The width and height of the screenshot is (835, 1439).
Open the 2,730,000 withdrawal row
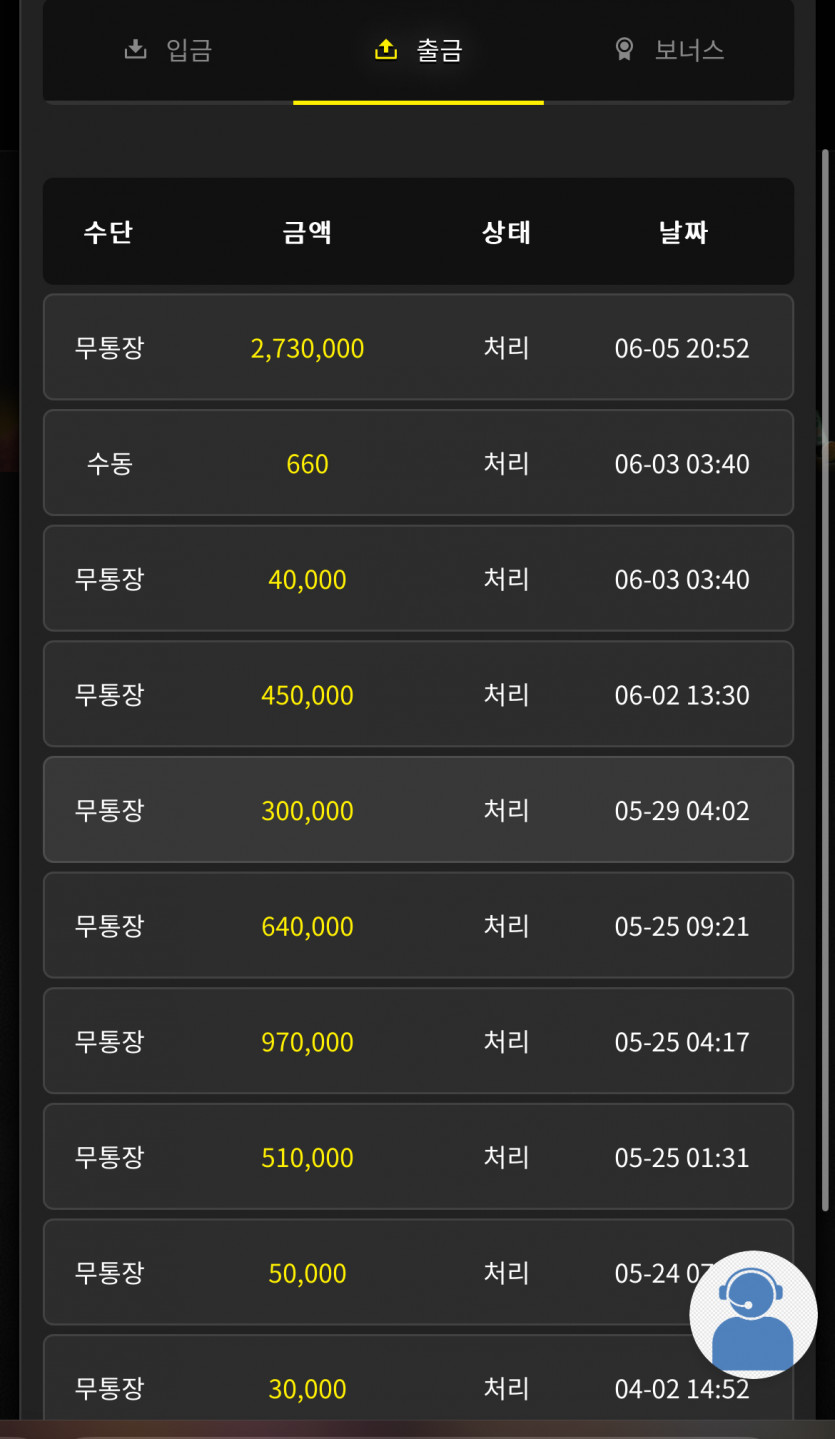pos(418,347)
